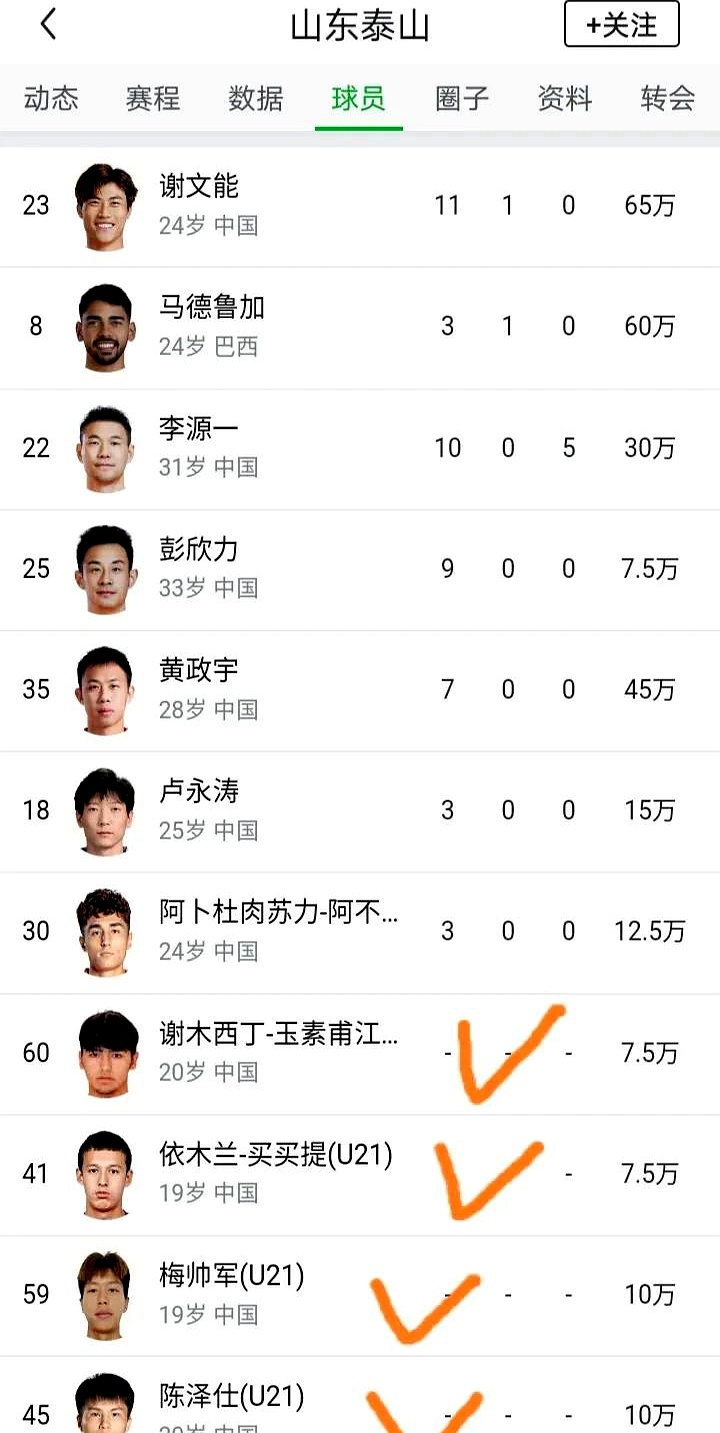Switch to the 资料 tab

(563, 99)
